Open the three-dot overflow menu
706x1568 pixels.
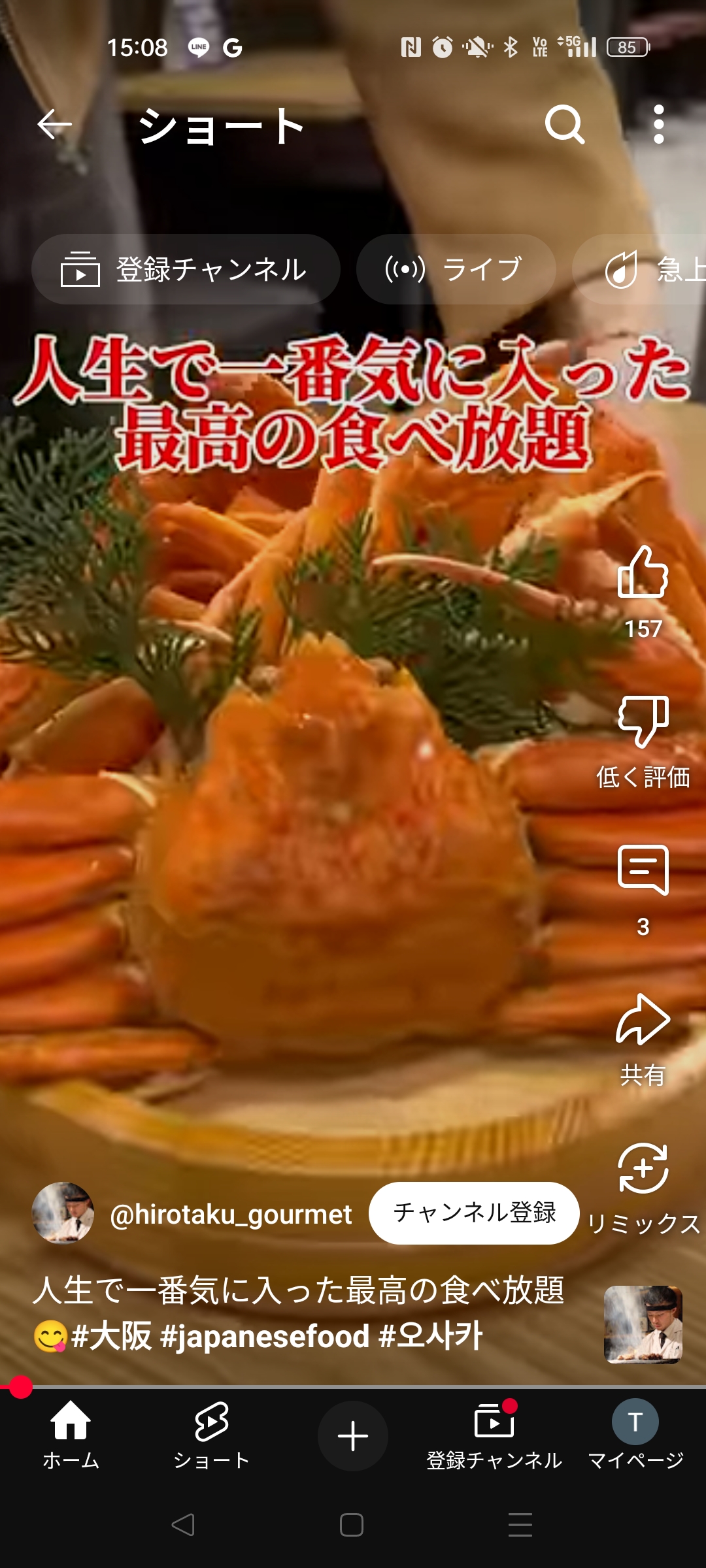[659, 124]
